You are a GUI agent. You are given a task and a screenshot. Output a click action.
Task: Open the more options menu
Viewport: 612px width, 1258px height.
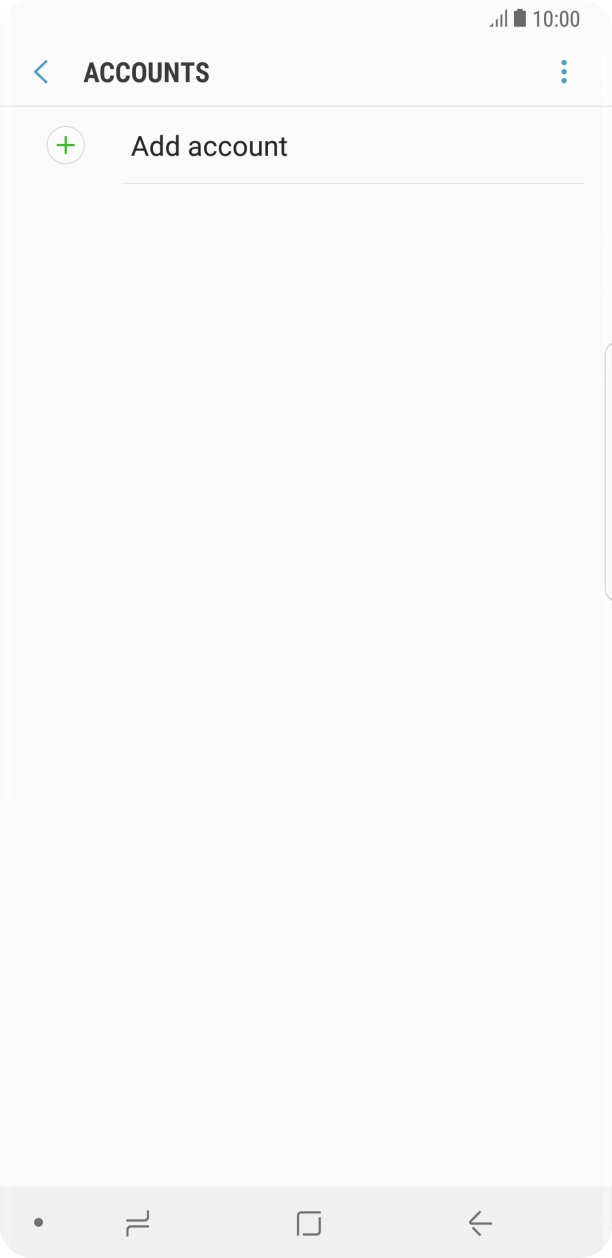click(564, 72)
